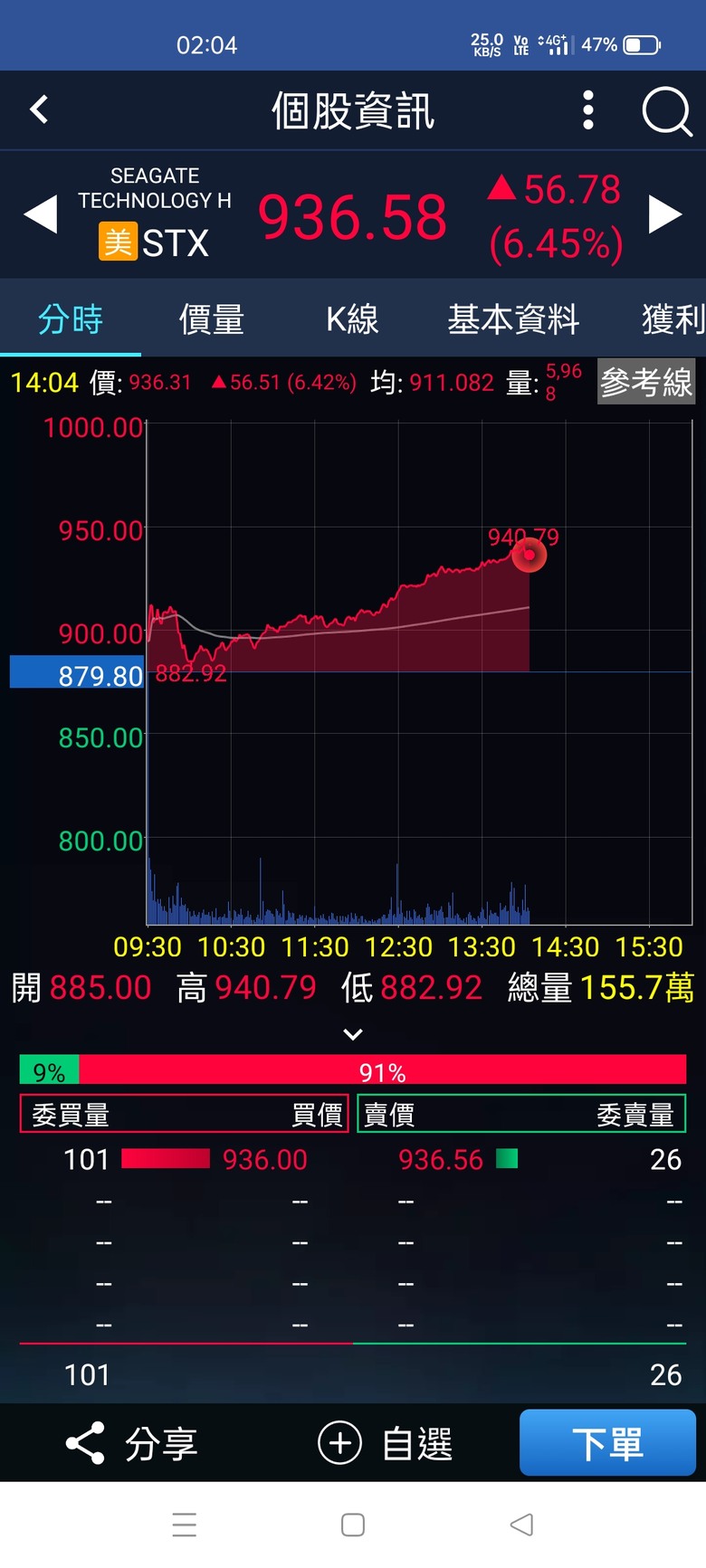Tap the 參考線 reference line button

pyautogui.click(x=646, y=382)
